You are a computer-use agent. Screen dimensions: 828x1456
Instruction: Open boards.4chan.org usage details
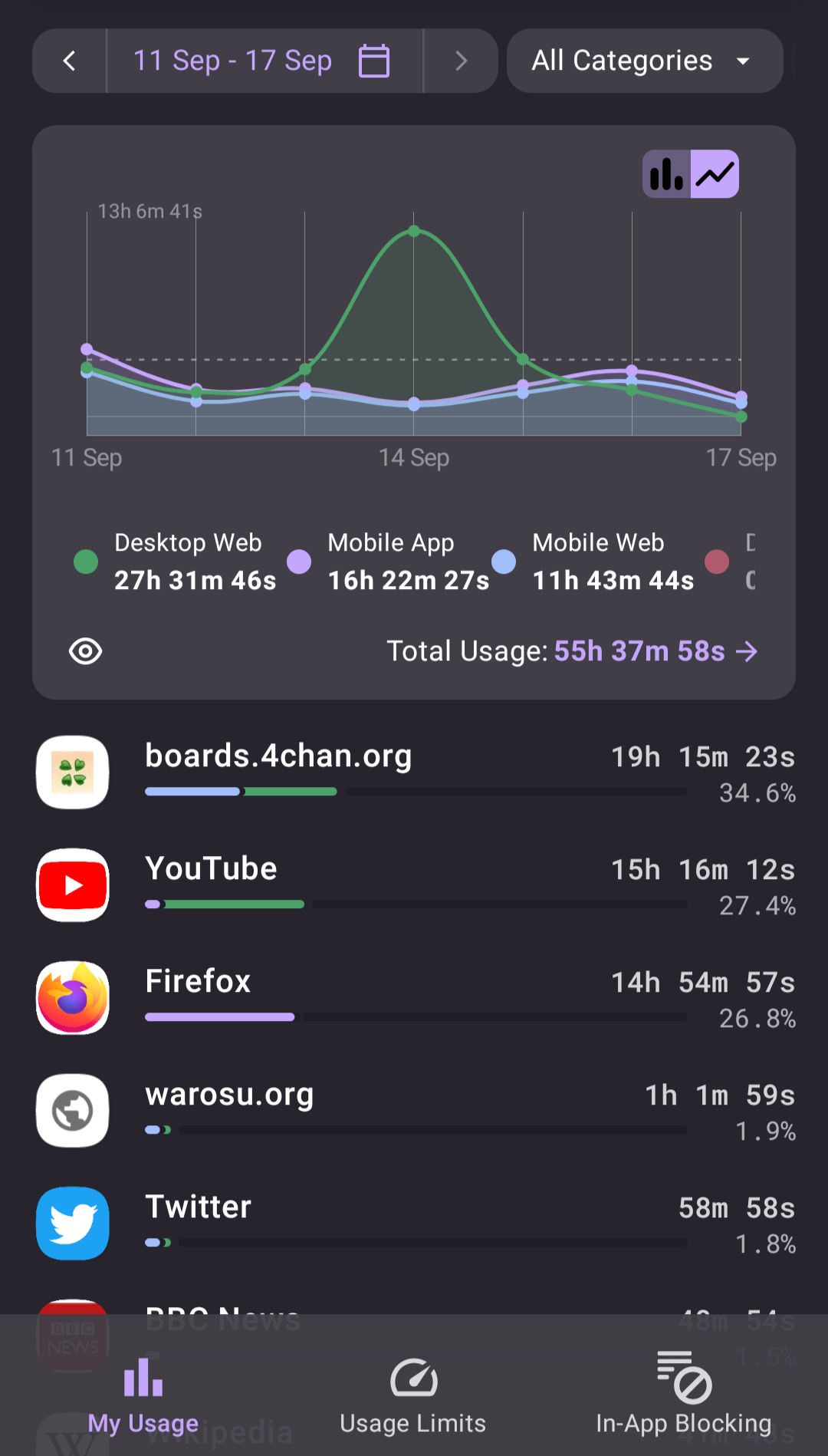click(414, 772)
